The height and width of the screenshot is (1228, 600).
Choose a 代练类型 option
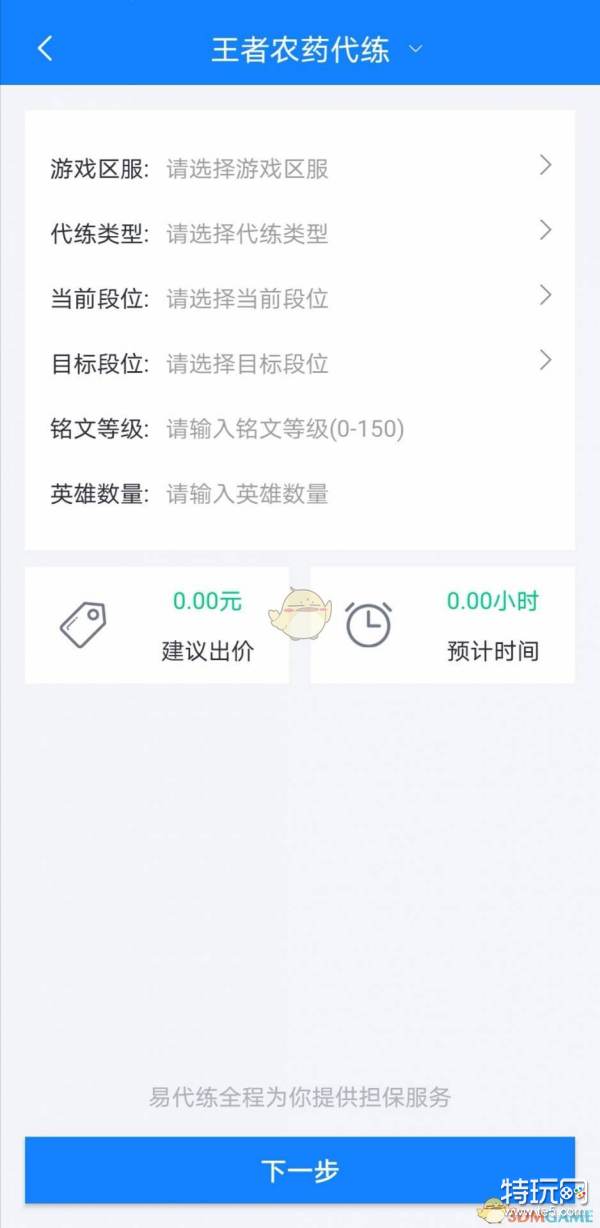point(300,233)
